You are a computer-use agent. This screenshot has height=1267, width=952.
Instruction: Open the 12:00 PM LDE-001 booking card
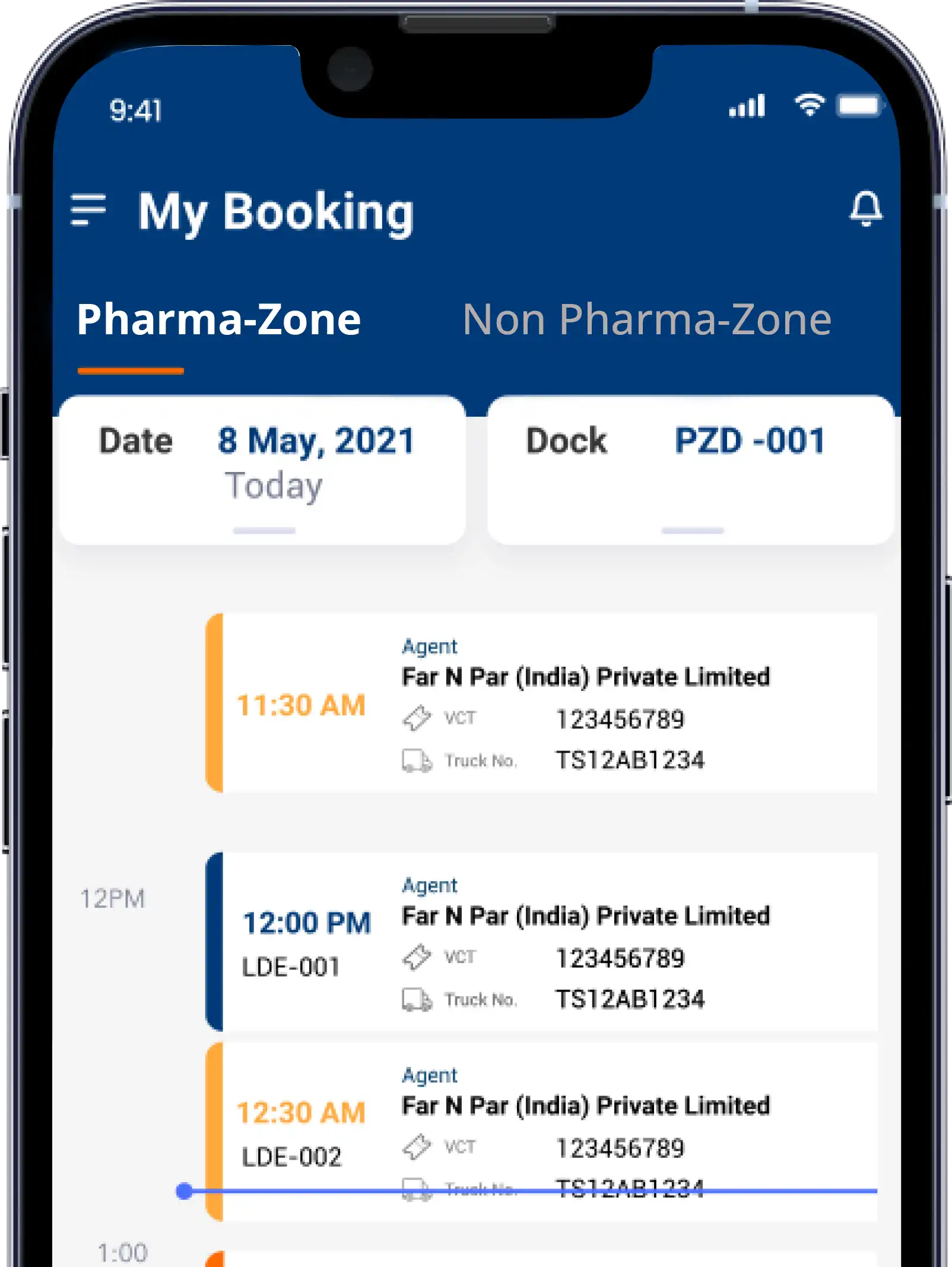[540, 941]
